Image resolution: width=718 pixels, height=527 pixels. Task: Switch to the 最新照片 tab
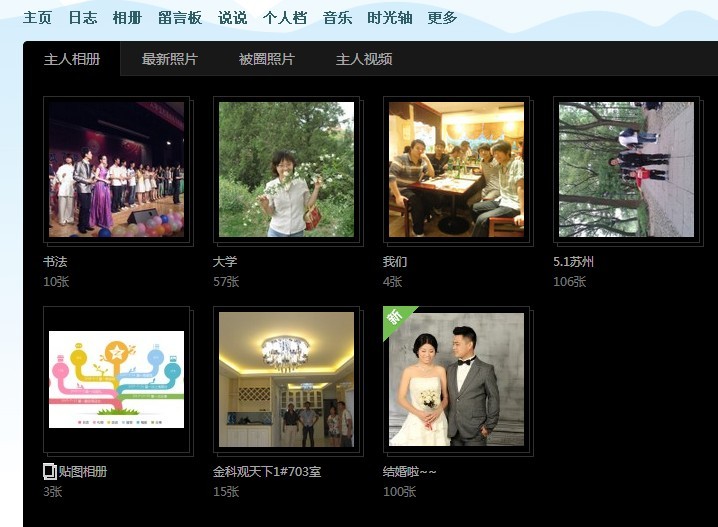(x=169, y=60)
